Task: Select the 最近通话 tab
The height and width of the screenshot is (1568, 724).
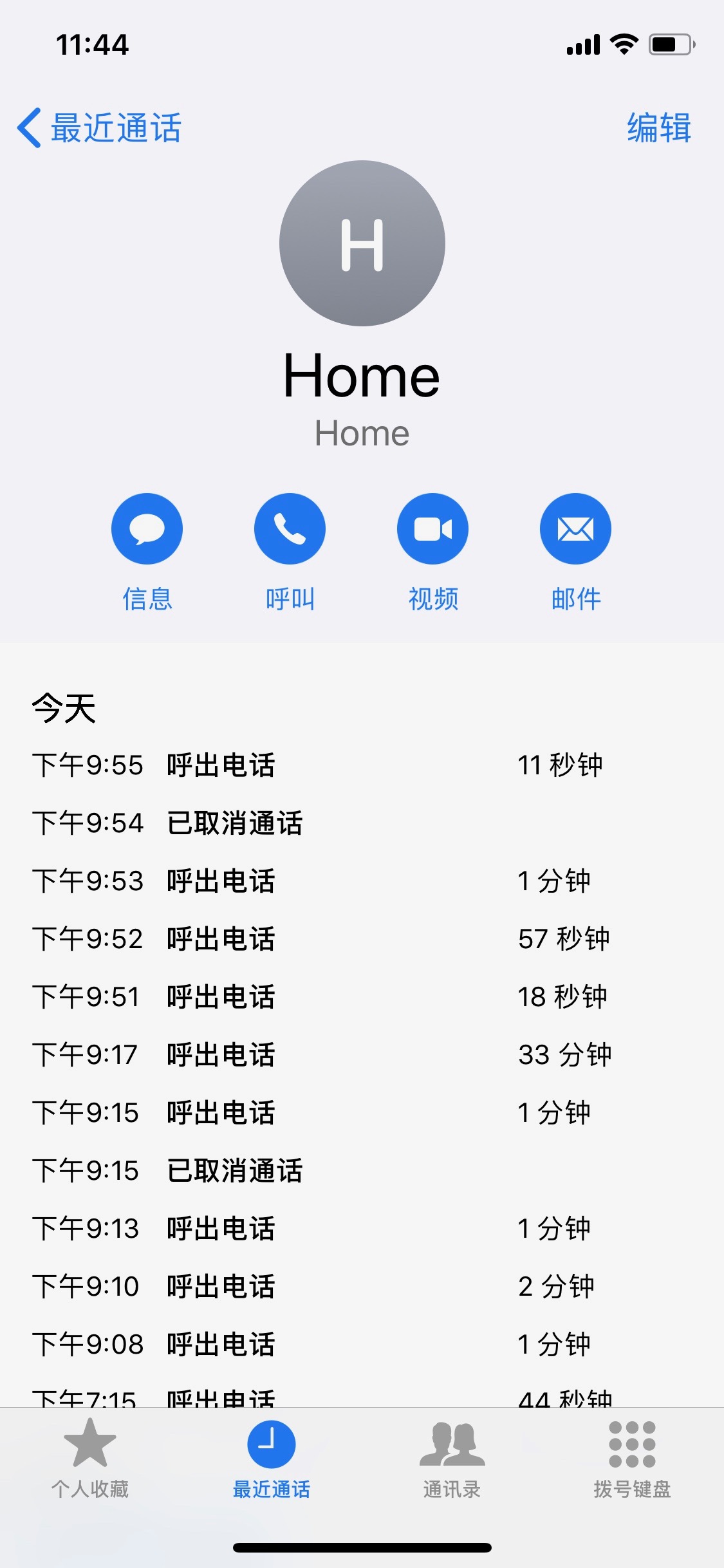Action: [271, 1459]
